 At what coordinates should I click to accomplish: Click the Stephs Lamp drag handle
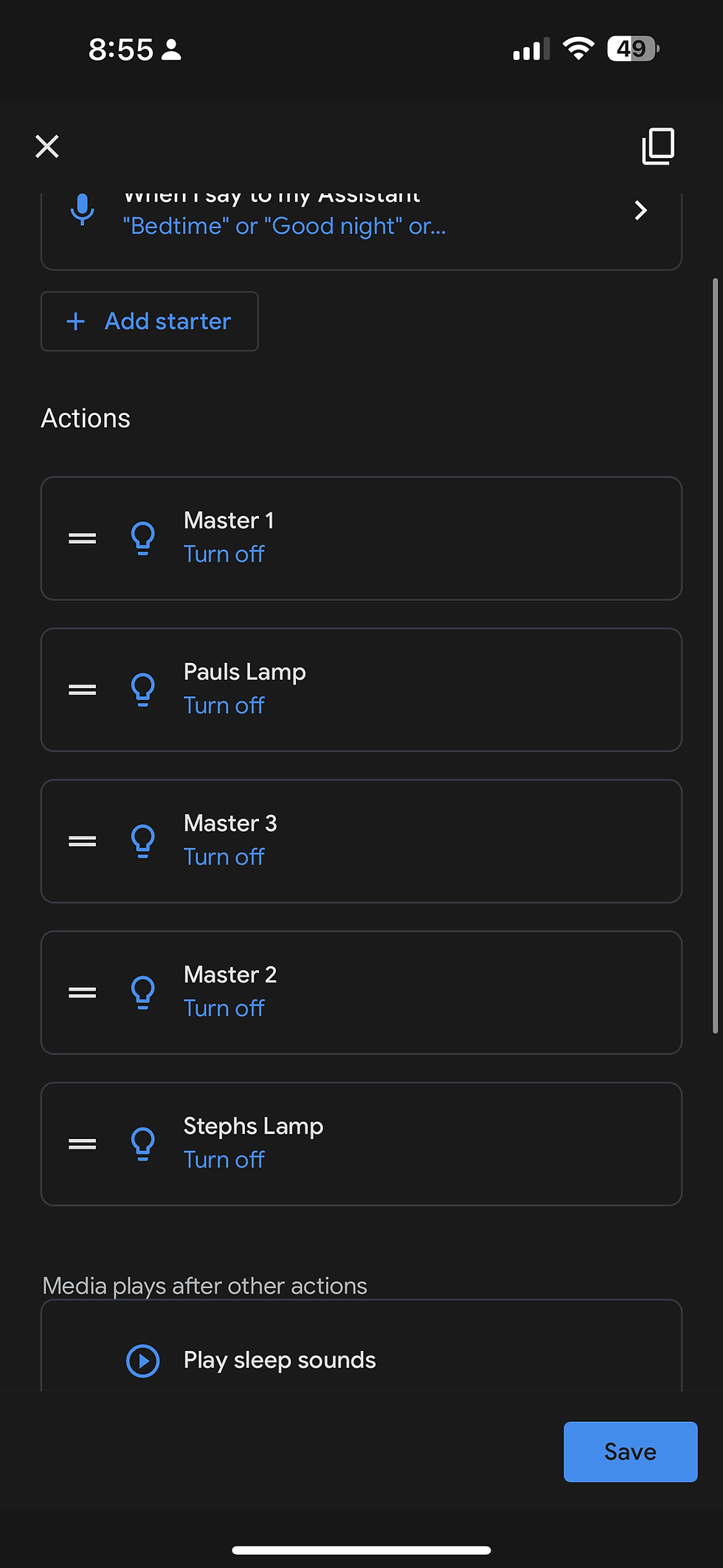pyautogui.click(x=82, y=1144)
